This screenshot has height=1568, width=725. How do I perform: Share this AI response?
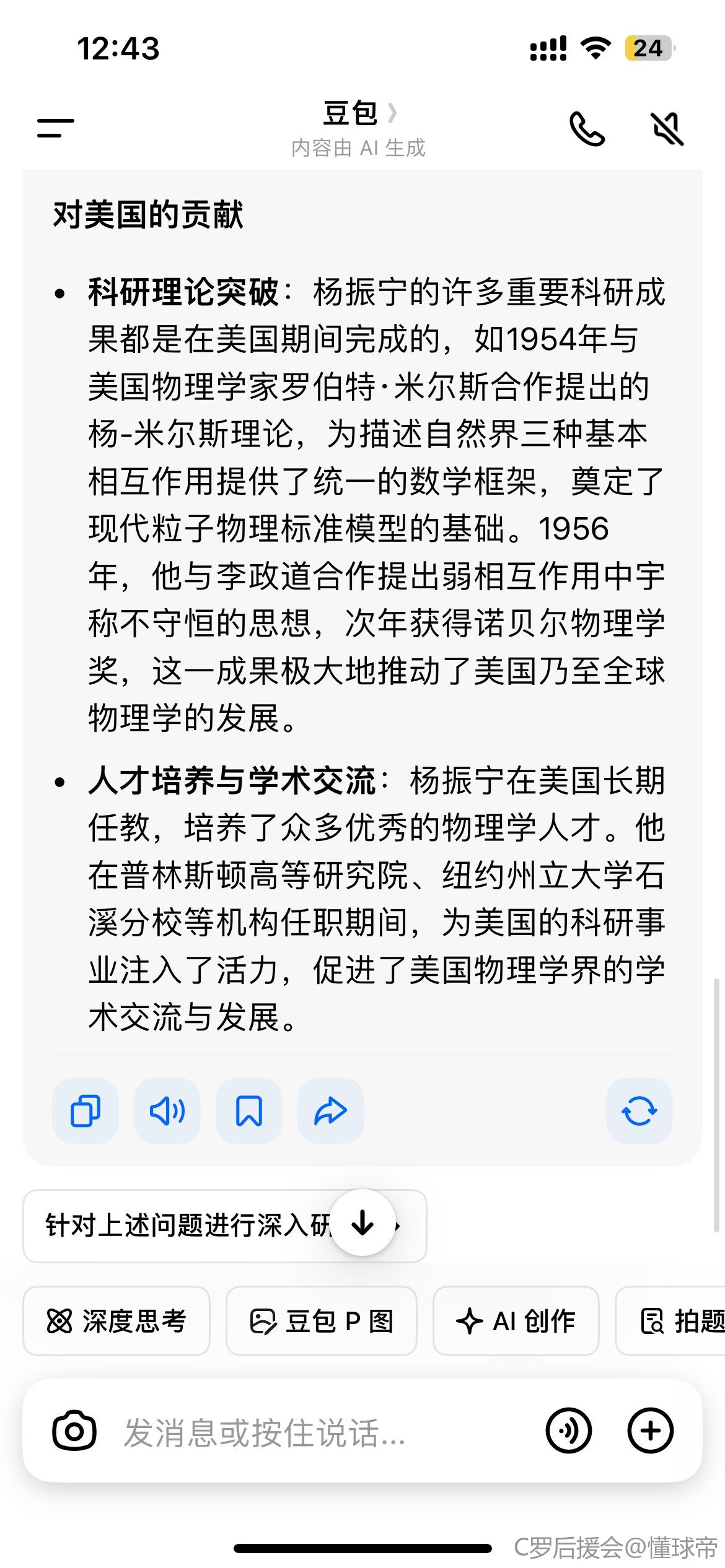331,1111
